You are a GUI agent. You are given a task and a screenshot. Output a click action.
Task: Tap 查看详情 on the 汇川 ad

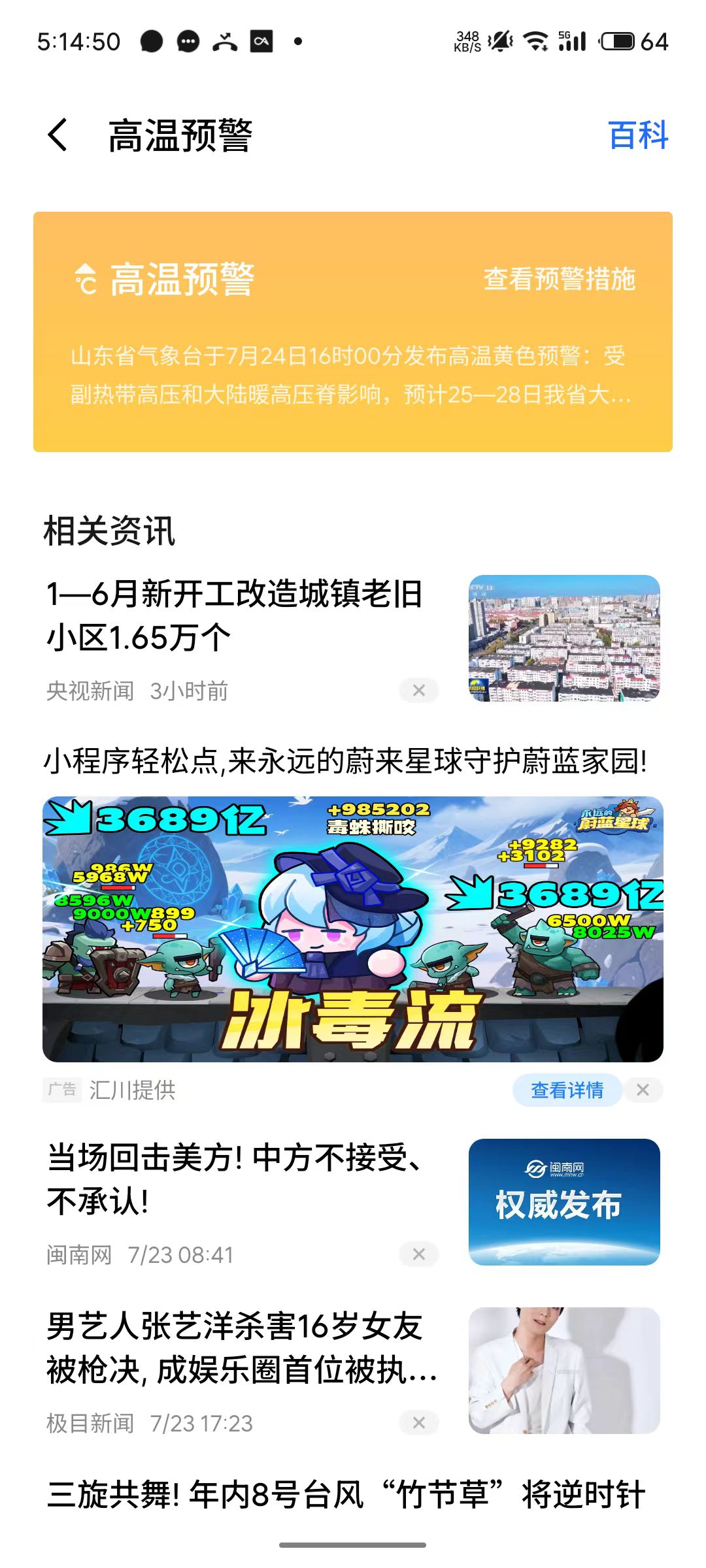tap(566, 1090)
